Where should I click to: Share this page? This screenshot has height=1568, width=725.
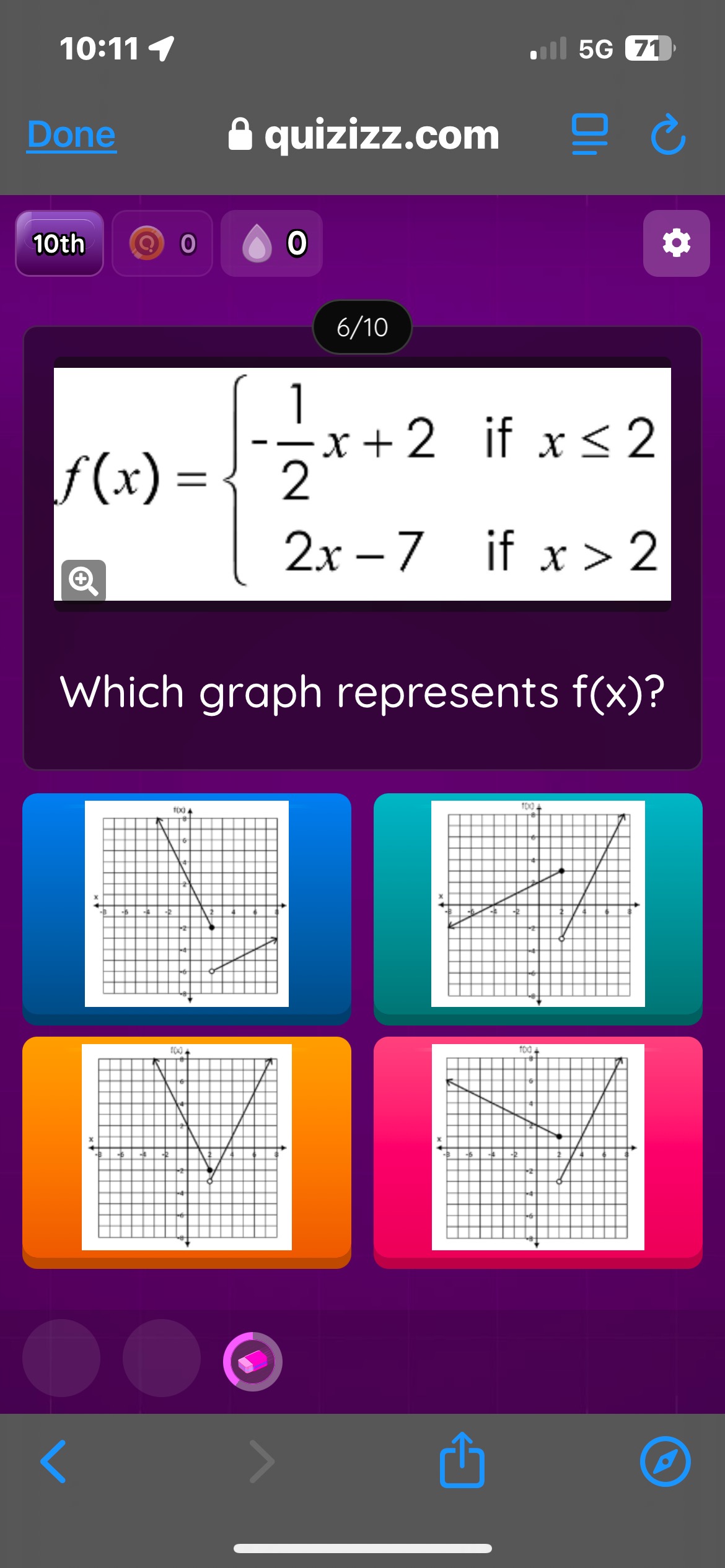[x=462, y=1460]
